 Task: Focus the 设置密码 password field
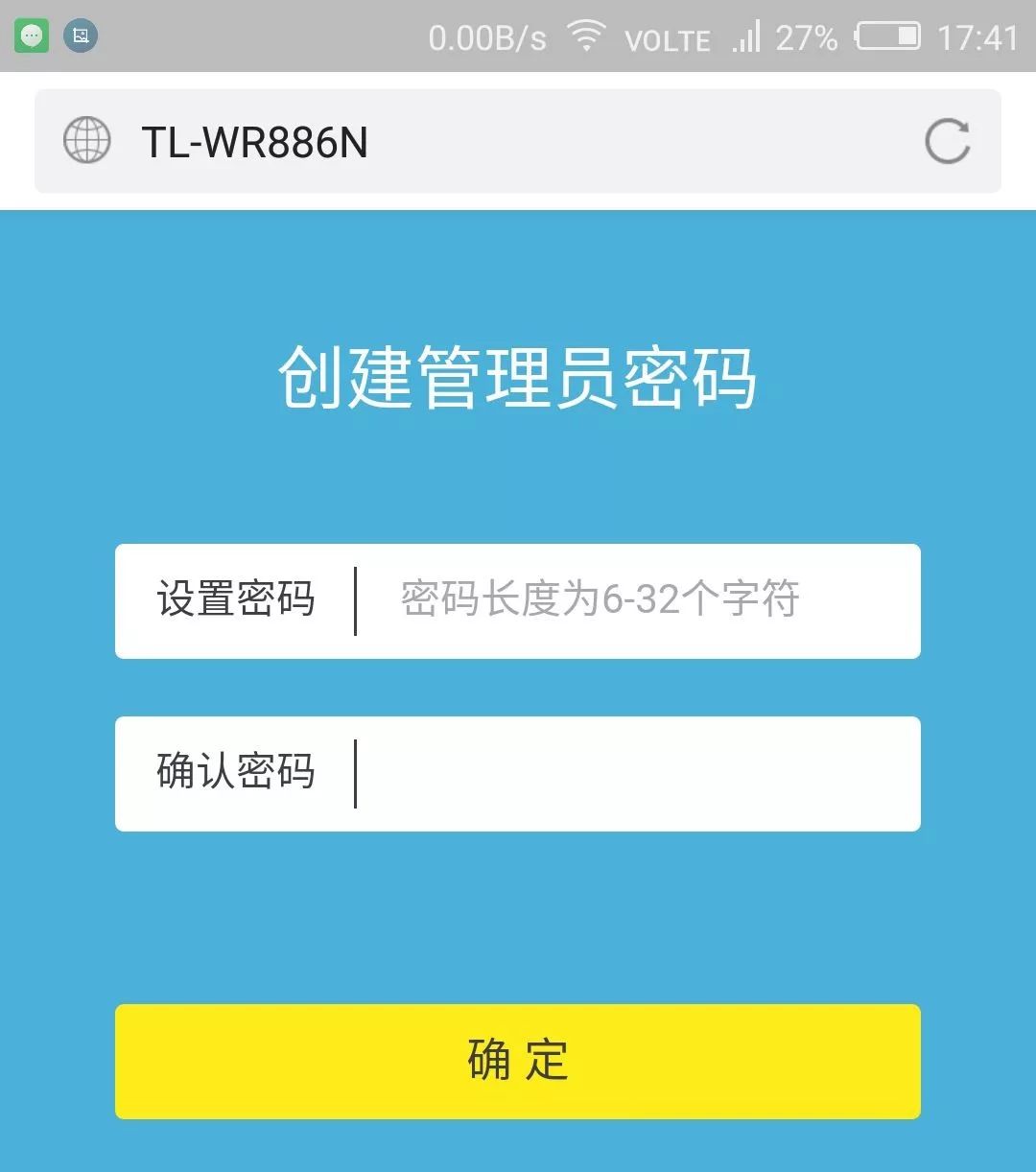(x=633, y=600)
